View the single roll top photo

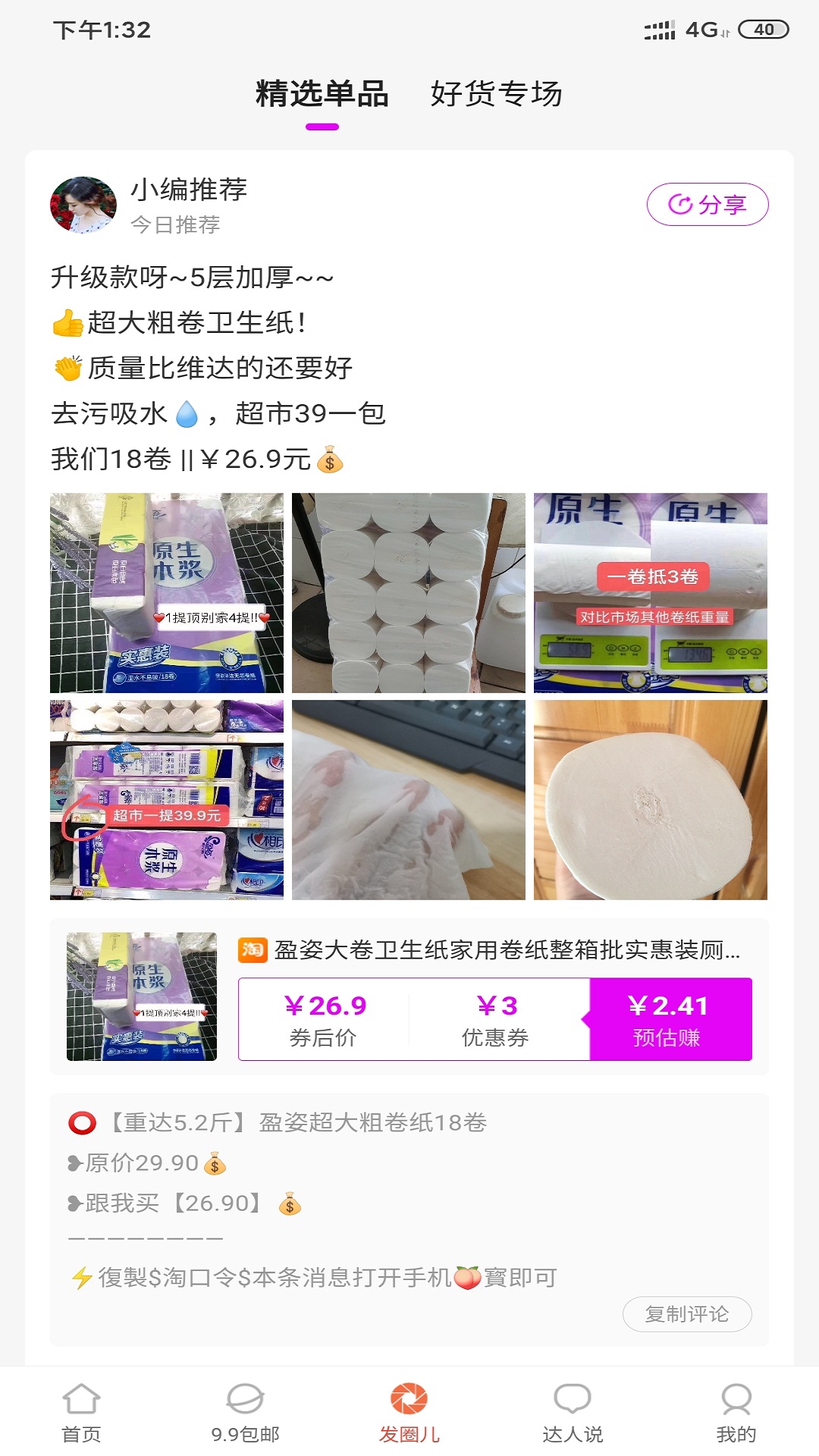650,800
